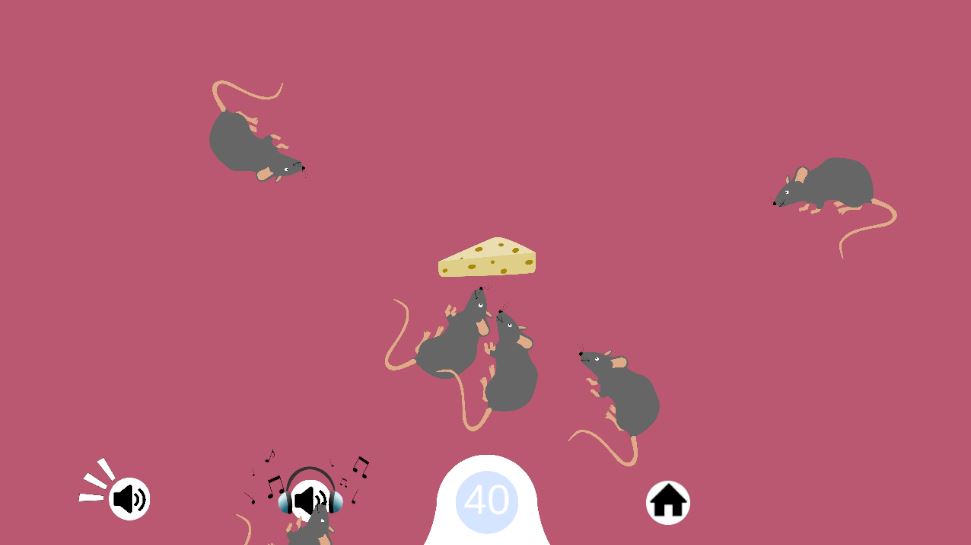Go to the home screen

(x=668, y=502)
